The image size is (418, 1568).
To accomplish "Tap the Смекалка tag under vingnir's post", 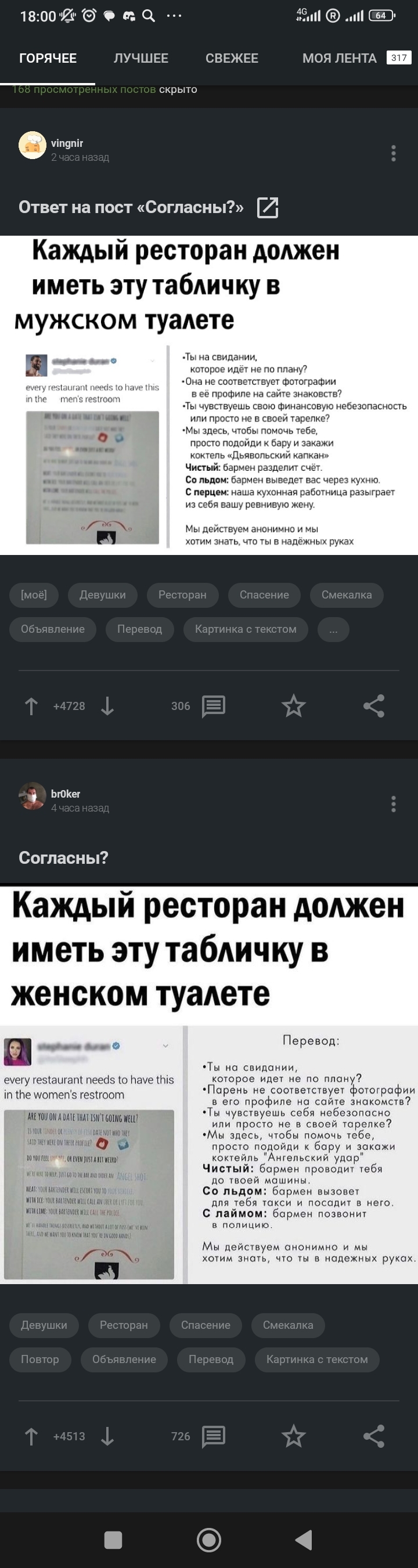I will [346, 594].
